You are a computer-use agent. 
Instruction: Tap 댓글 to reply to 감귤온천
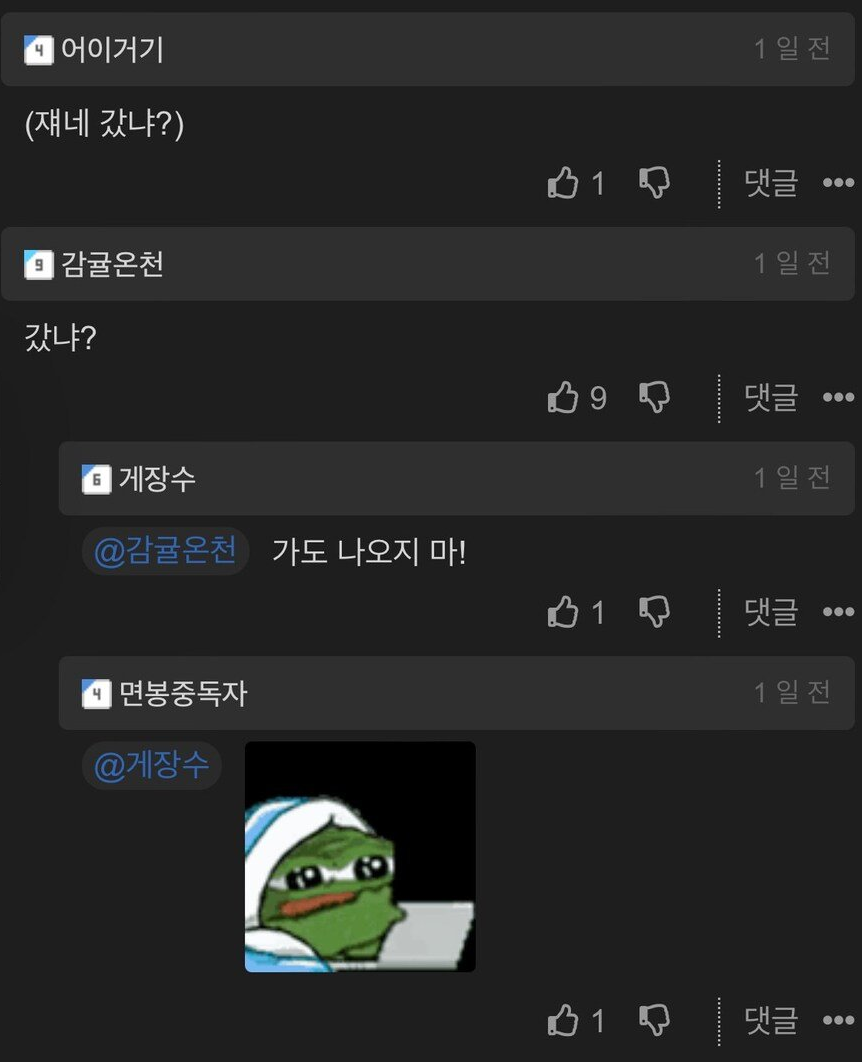pyautogui.click(x=770, y=398)
